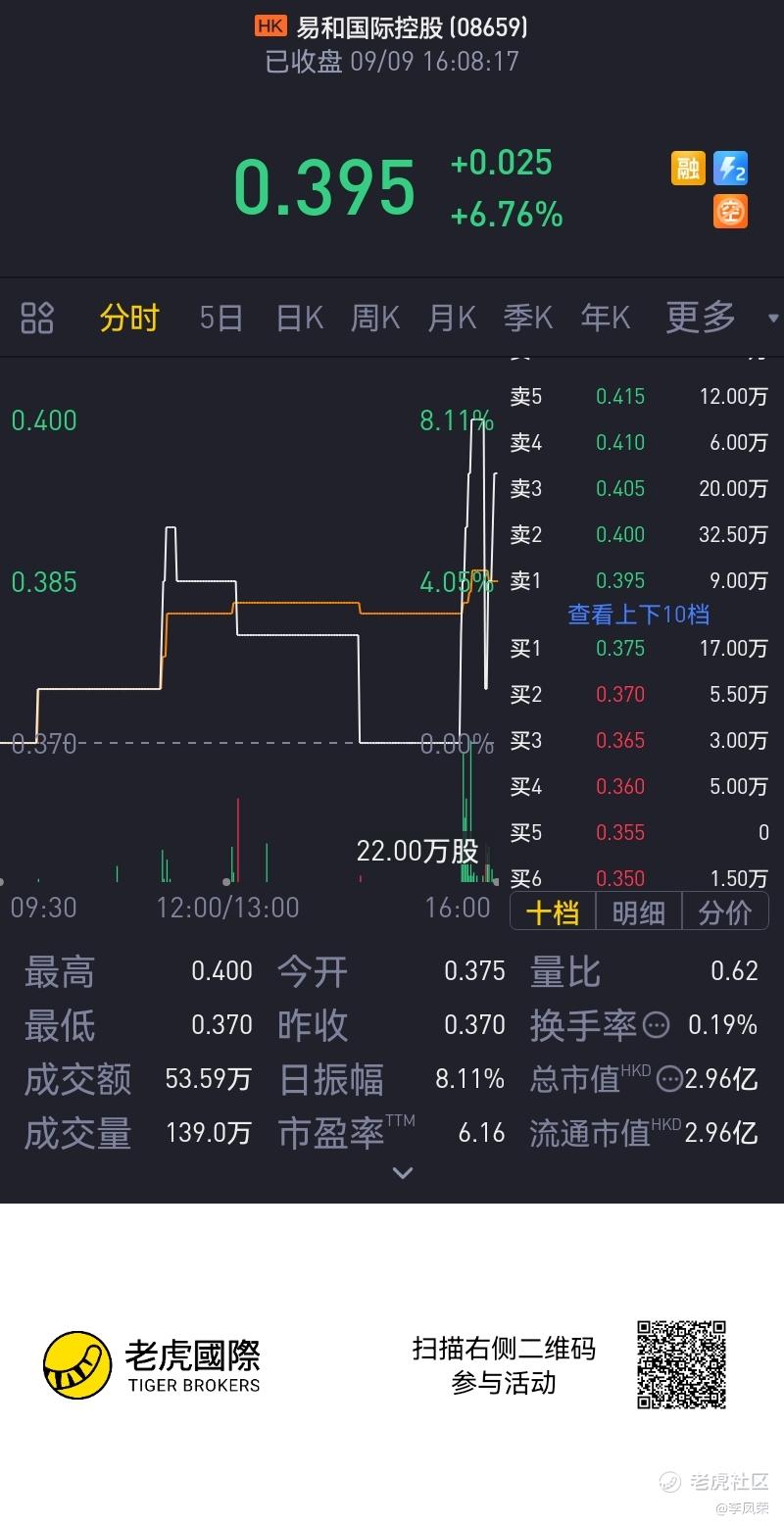
Task: Open info icon beside 总市值
Action: pyautogui.click(x=669, y=1079)
